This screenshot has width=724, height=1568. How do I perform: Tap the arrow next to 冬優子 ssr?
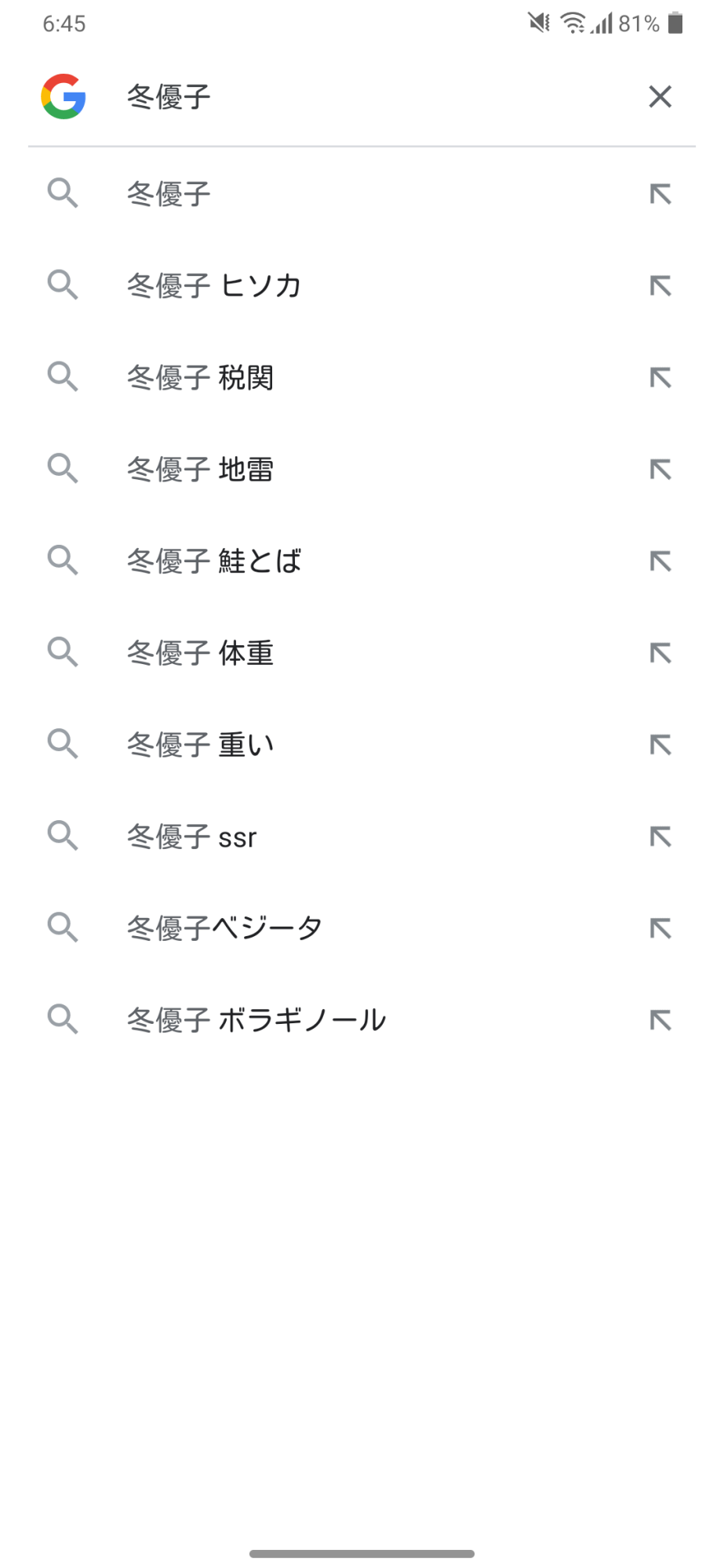[660, 836]
